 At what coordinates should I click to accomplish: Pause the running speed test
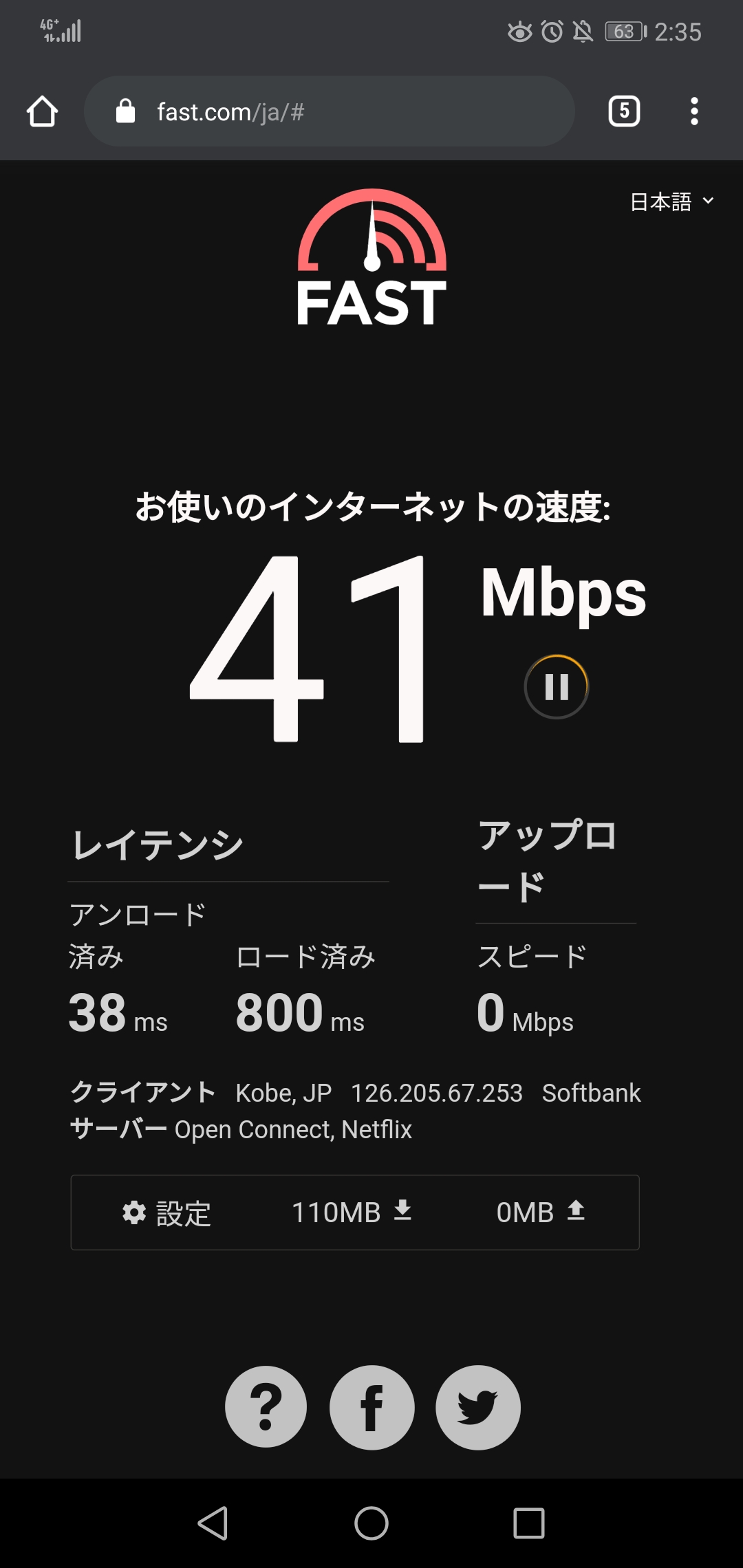(x=556, y=686)
